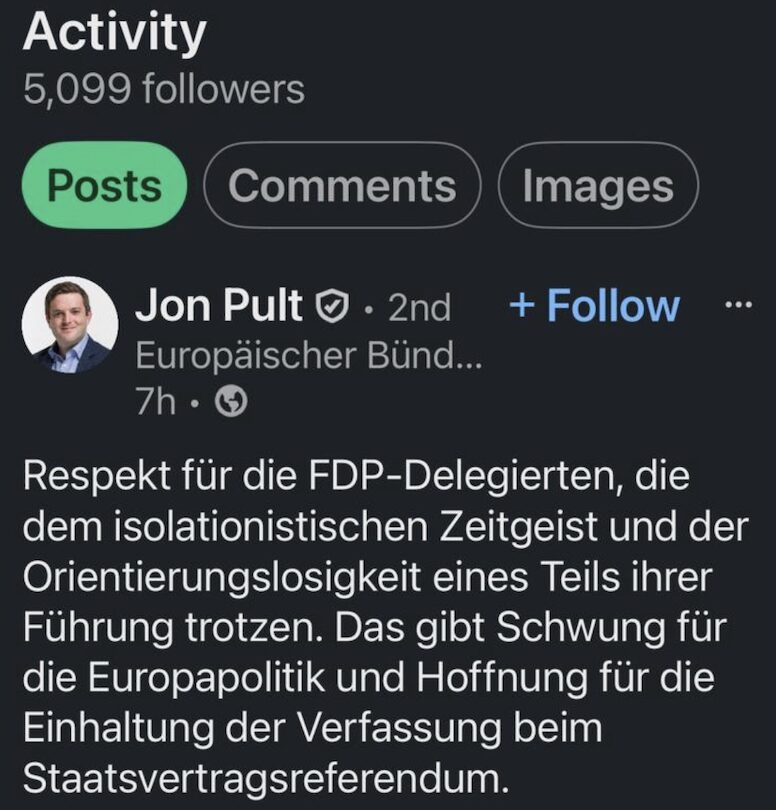This screenshot has height=810, width=776.
Task: Follow Jon Pult
Action: coord(594,306)
